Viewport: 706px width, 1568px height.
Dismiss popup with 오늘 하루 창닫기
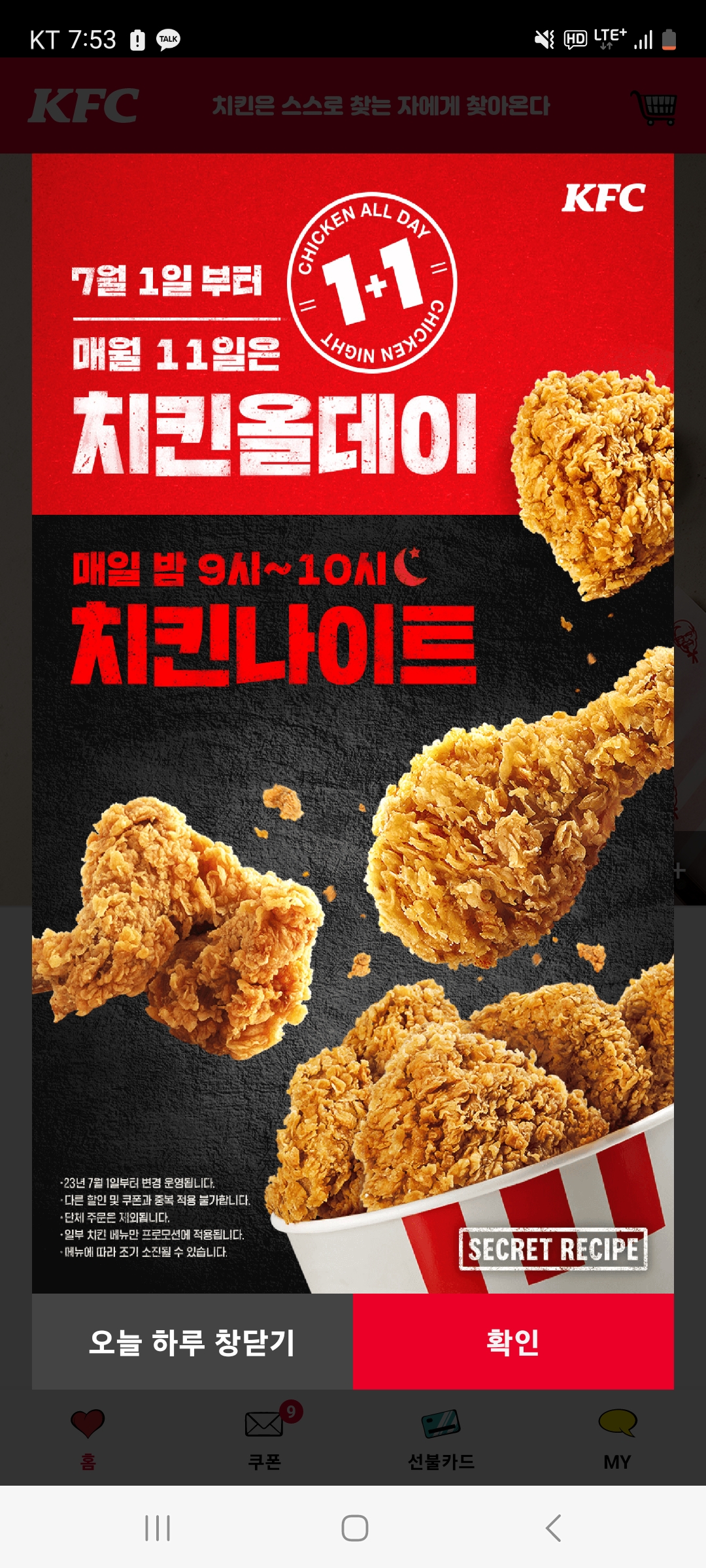(192, 1341)
